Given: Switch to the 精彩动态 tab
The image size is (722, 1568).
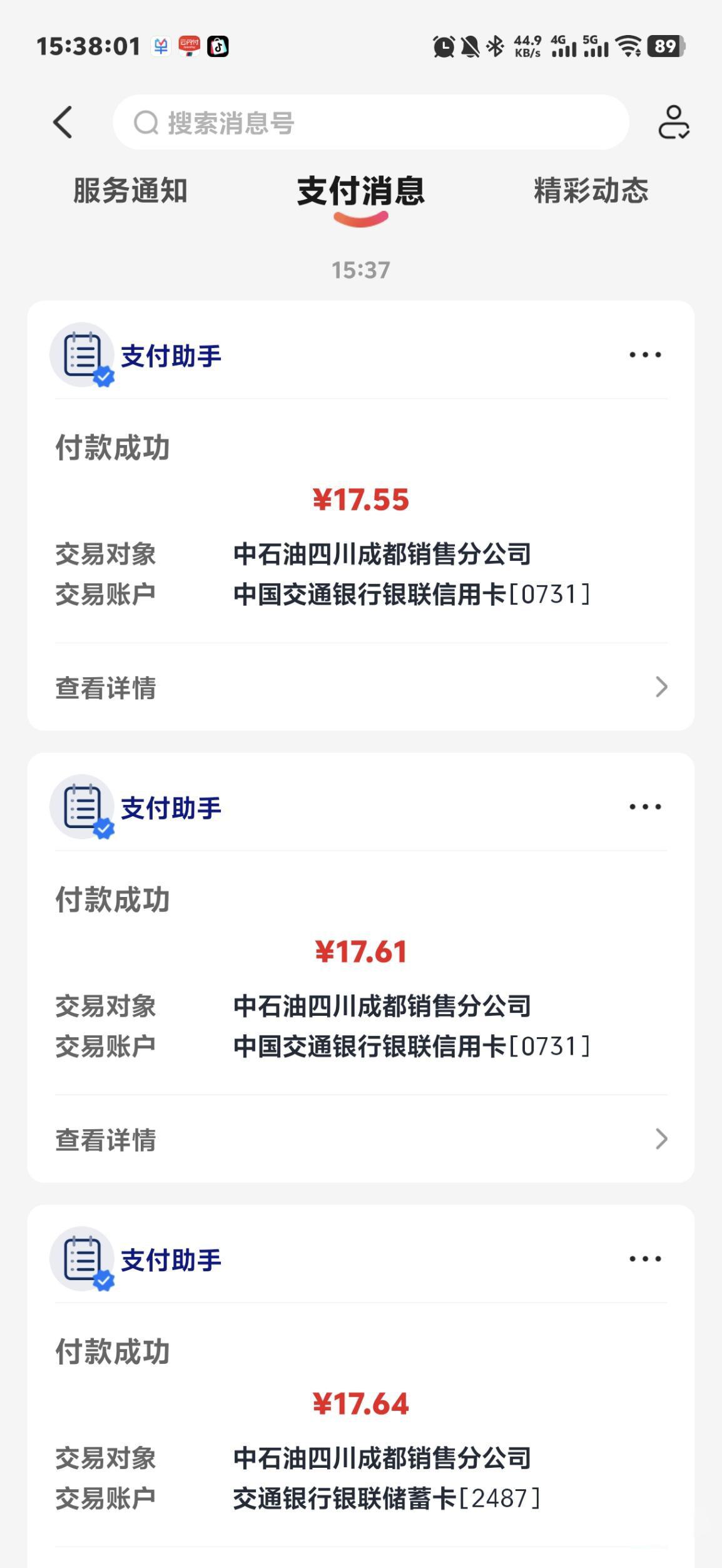Looking at the screenshot, I should [x=591, y=190].
